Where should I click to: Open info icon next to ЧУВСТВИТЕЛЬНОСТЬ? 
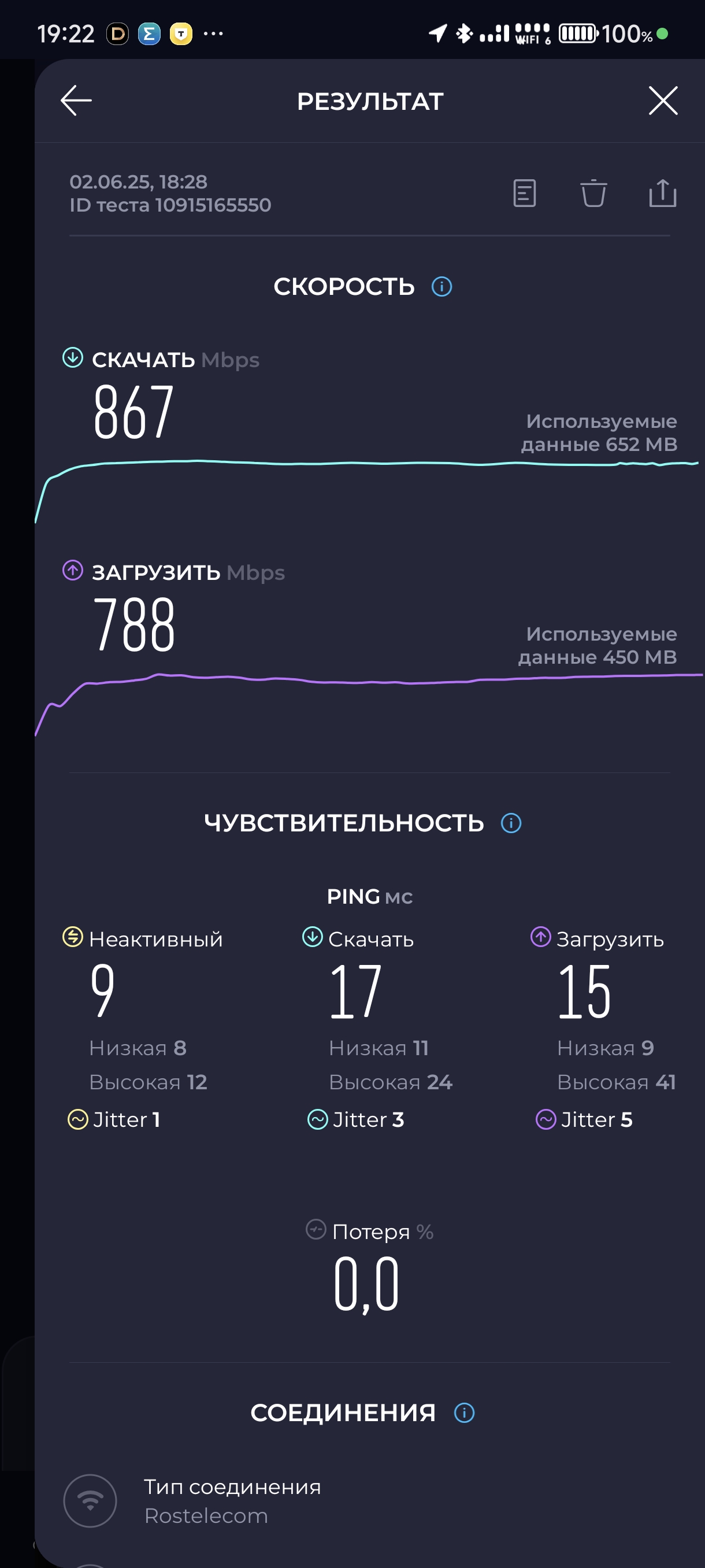pos(511,823)
